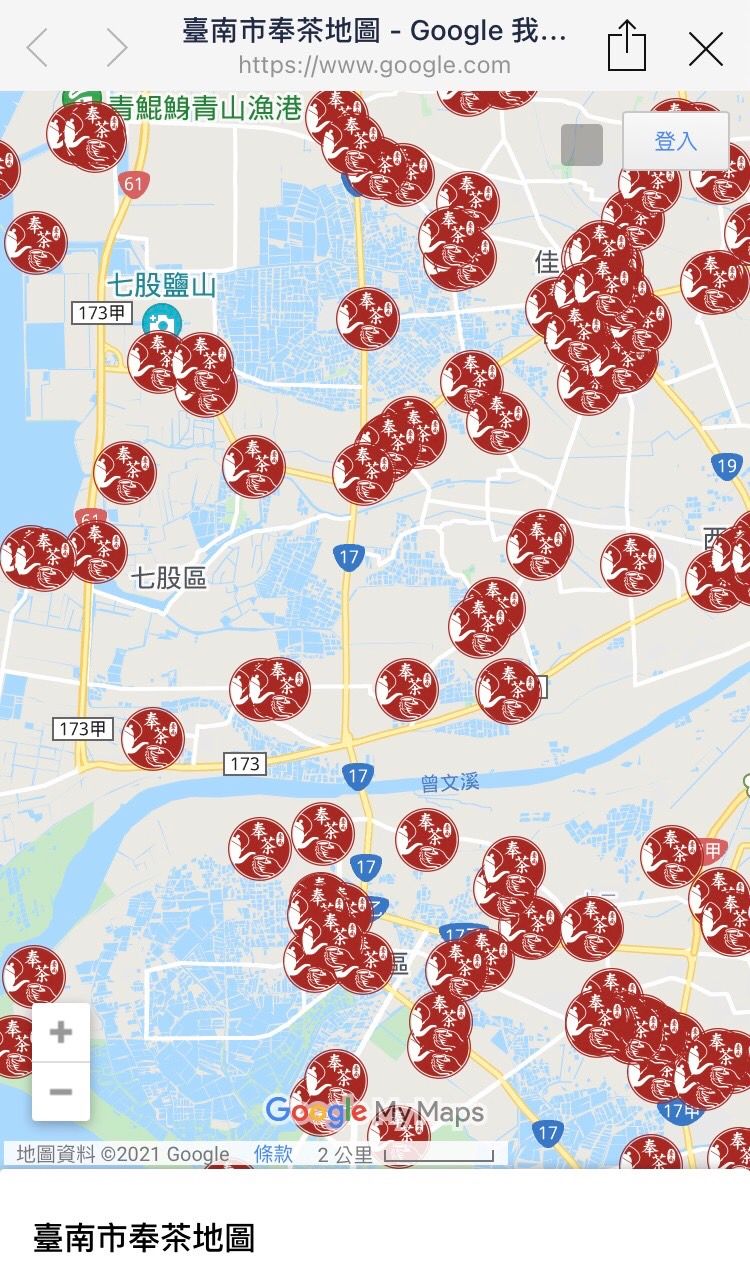This screenshot has width=750, height=1263.
Task: Open the 條款 terms link
Action: click(x=273, y=1154)
